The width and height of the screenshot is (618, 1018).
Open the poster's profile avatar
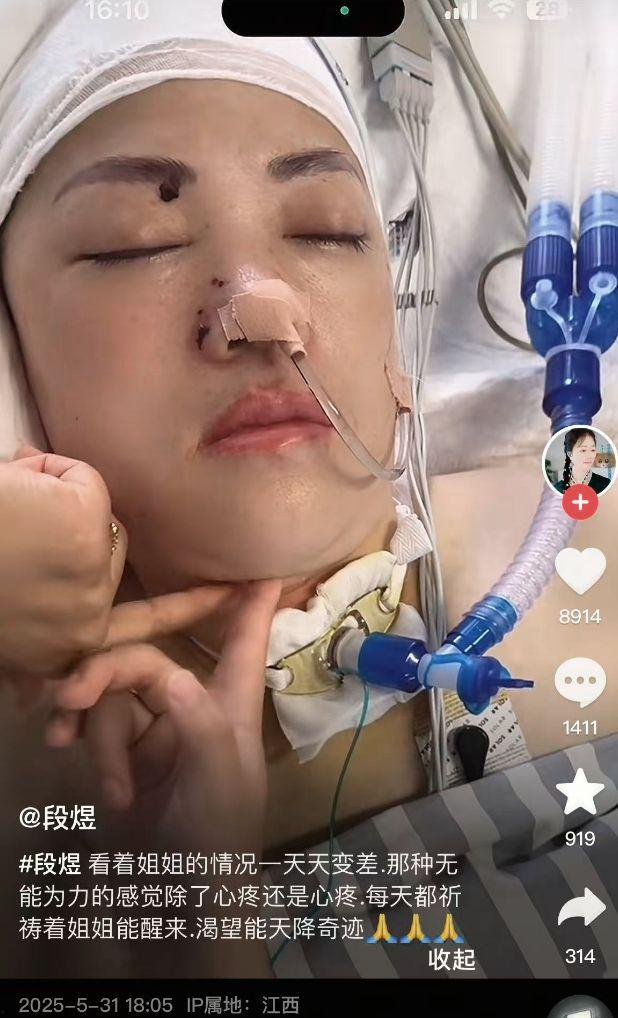point(580,461)
